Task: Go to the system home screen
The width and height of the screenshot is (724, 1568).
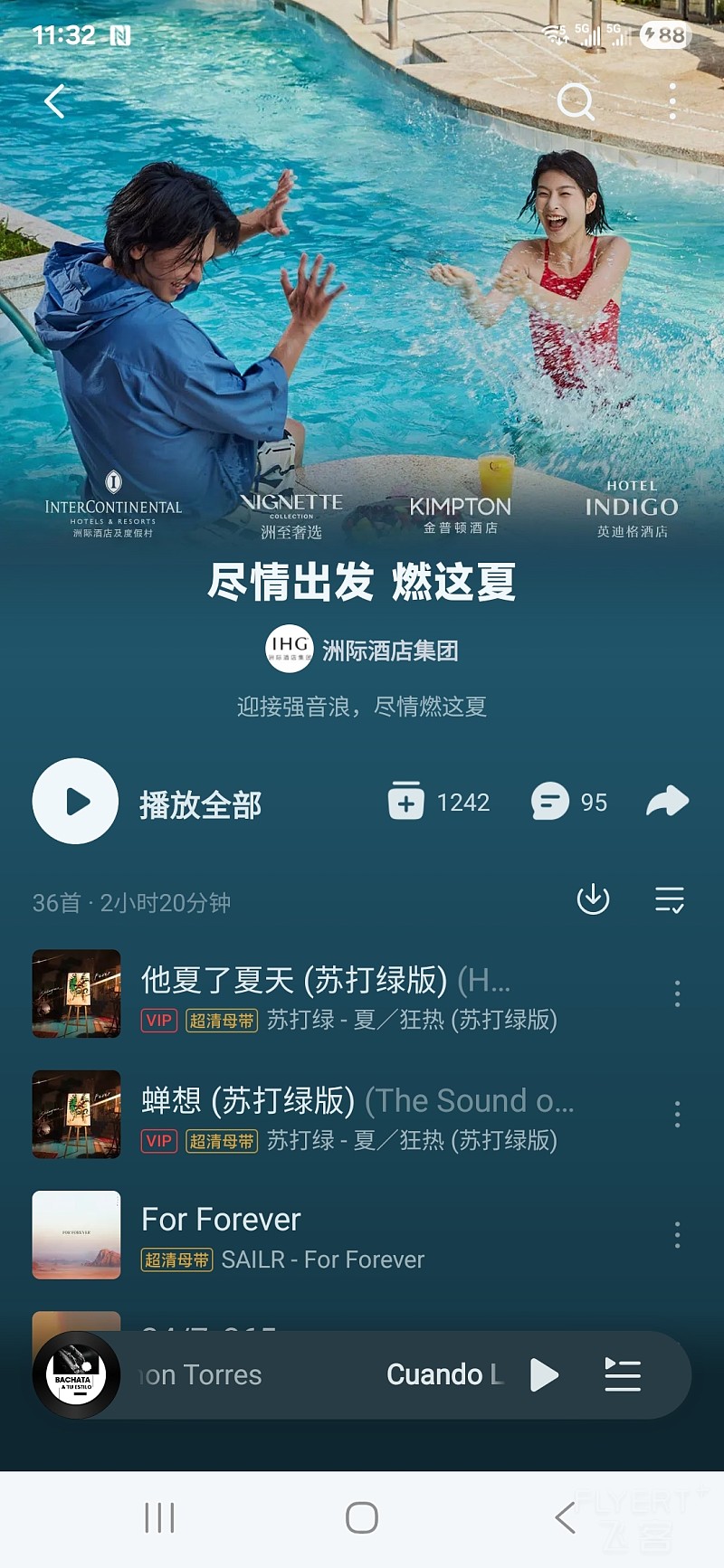Action: tap(362, 1517)
